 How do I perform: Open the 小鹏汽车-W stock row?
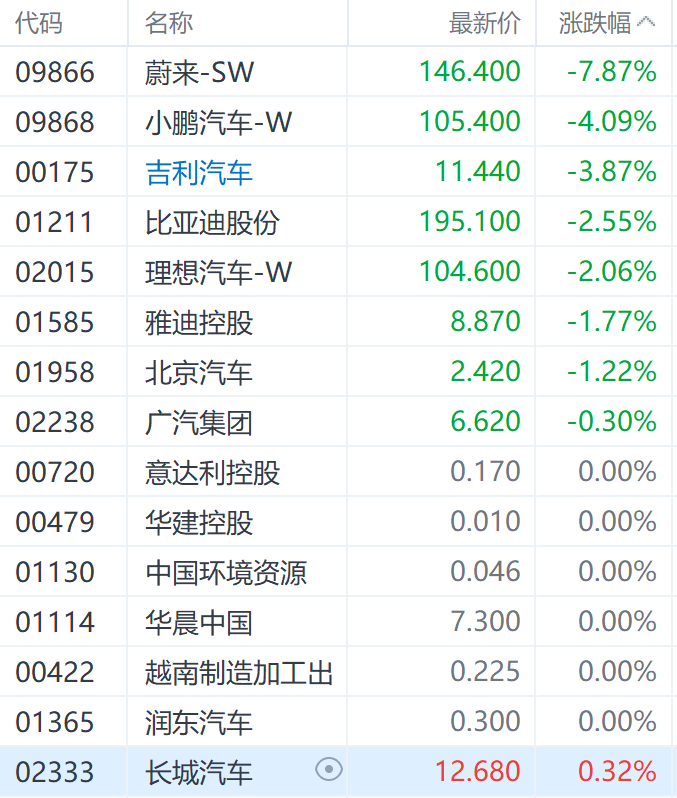click(x=218, y=122)
